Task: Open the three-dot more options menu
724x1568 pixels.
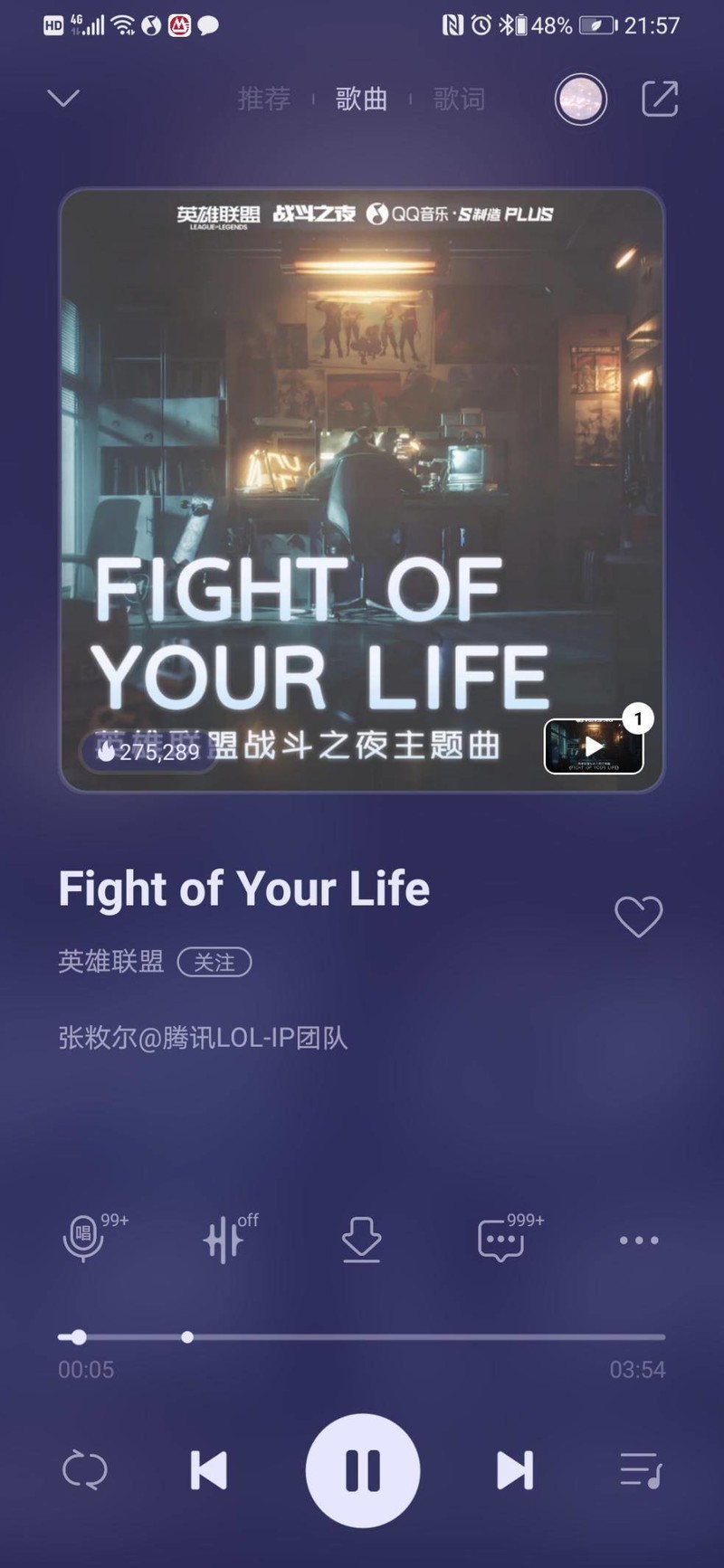Action: (639, 1240)
